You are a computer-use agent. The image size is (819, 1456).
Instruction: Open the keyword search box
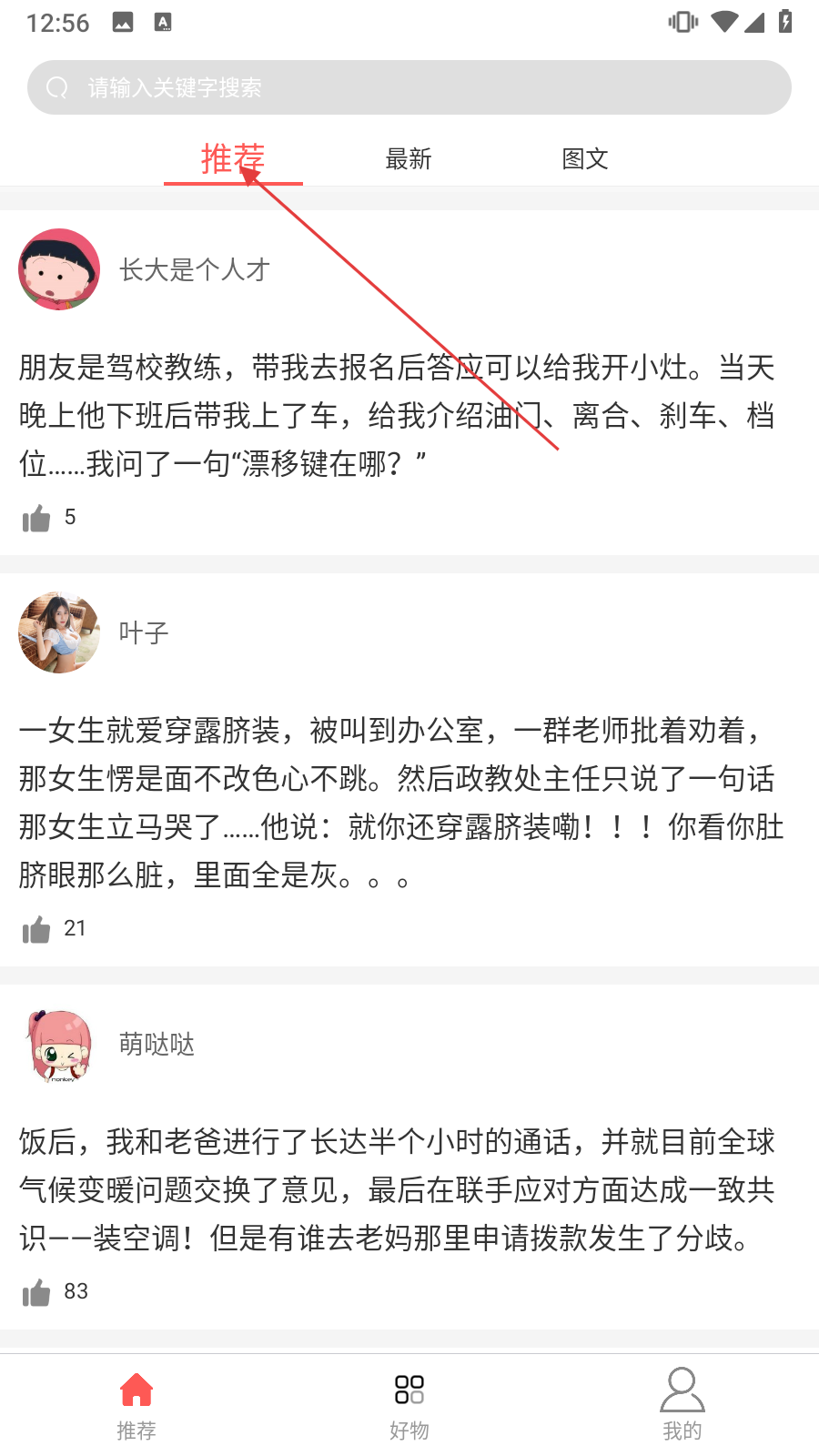(x=409, y=87)
